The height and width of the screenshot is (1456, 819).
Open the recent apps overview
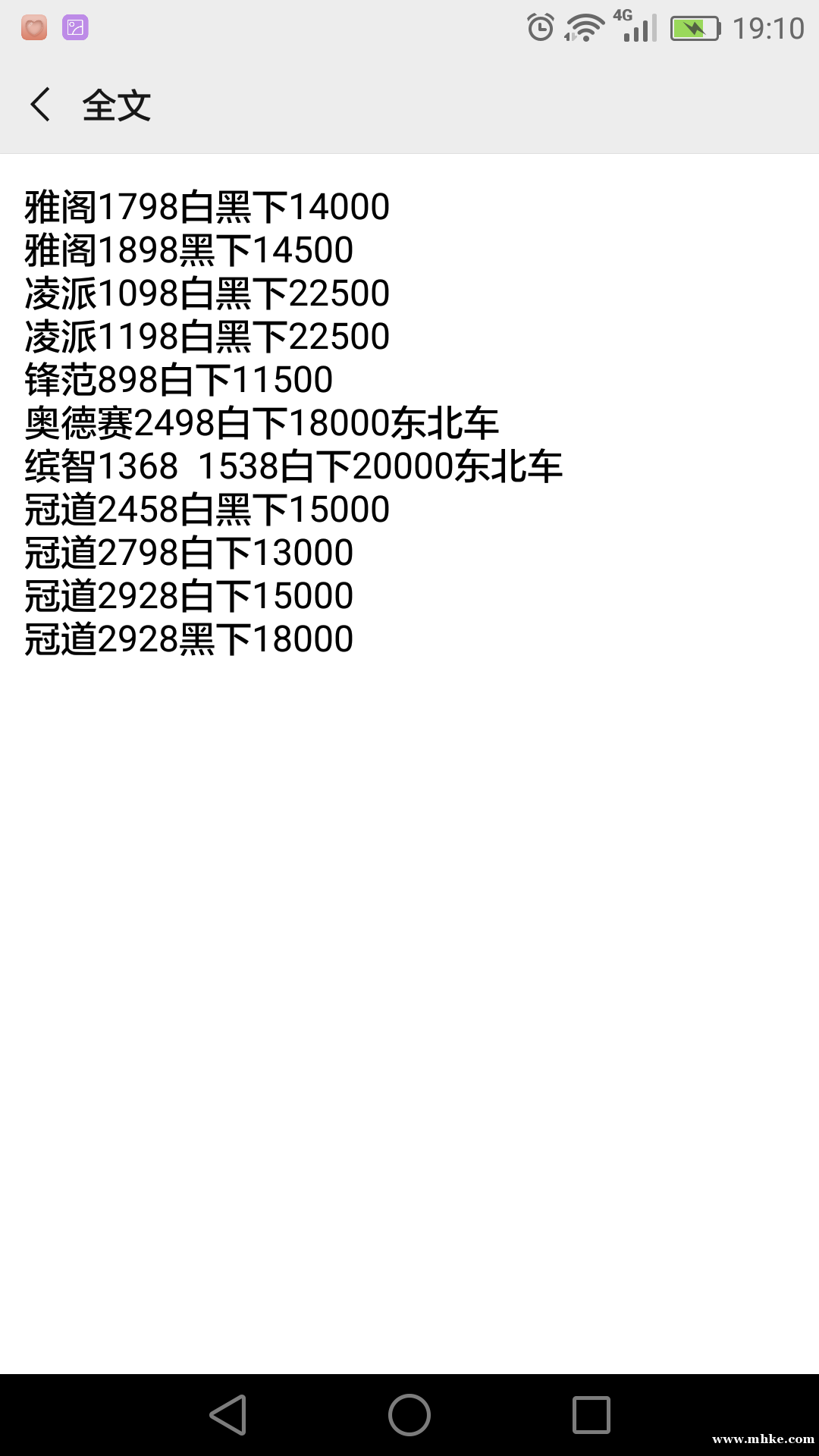tap(591, 1415)
